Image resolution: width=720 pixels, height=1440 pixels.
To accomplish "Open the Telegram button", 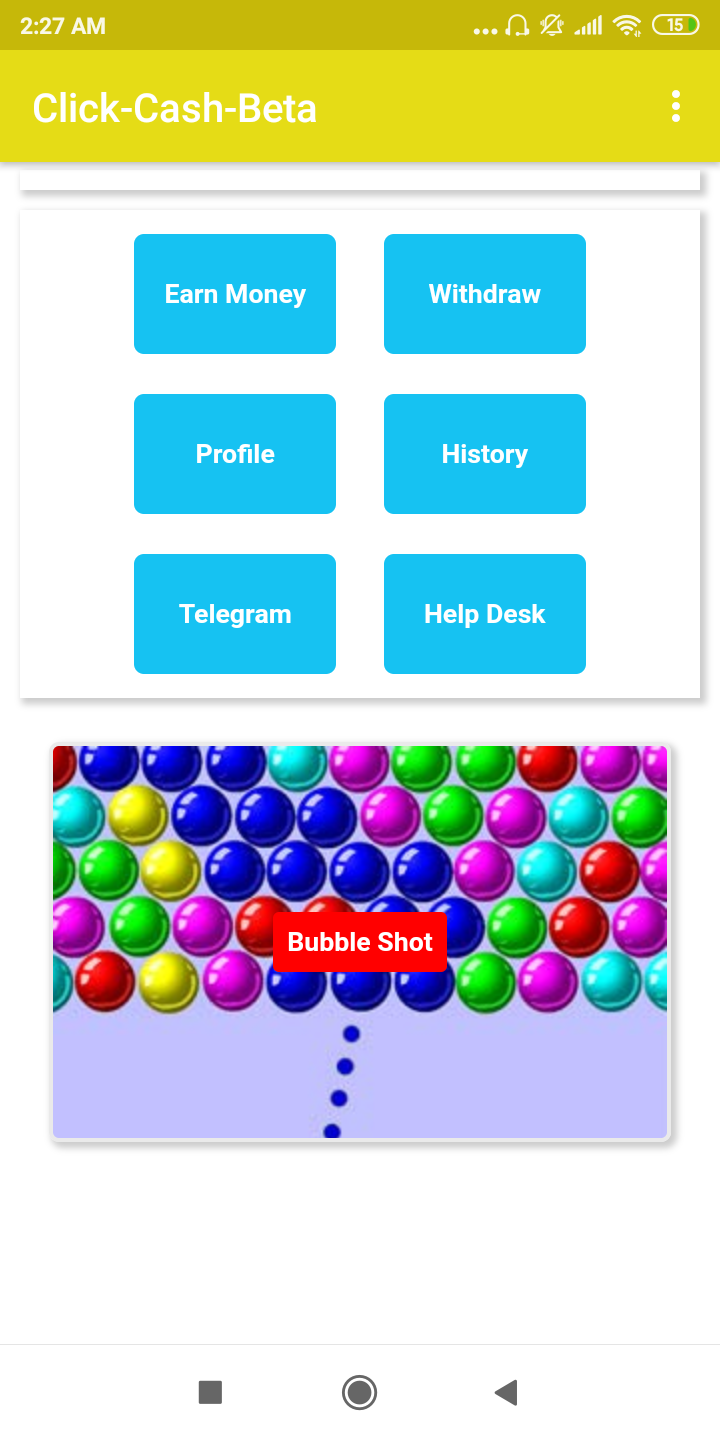I will 235,614.
